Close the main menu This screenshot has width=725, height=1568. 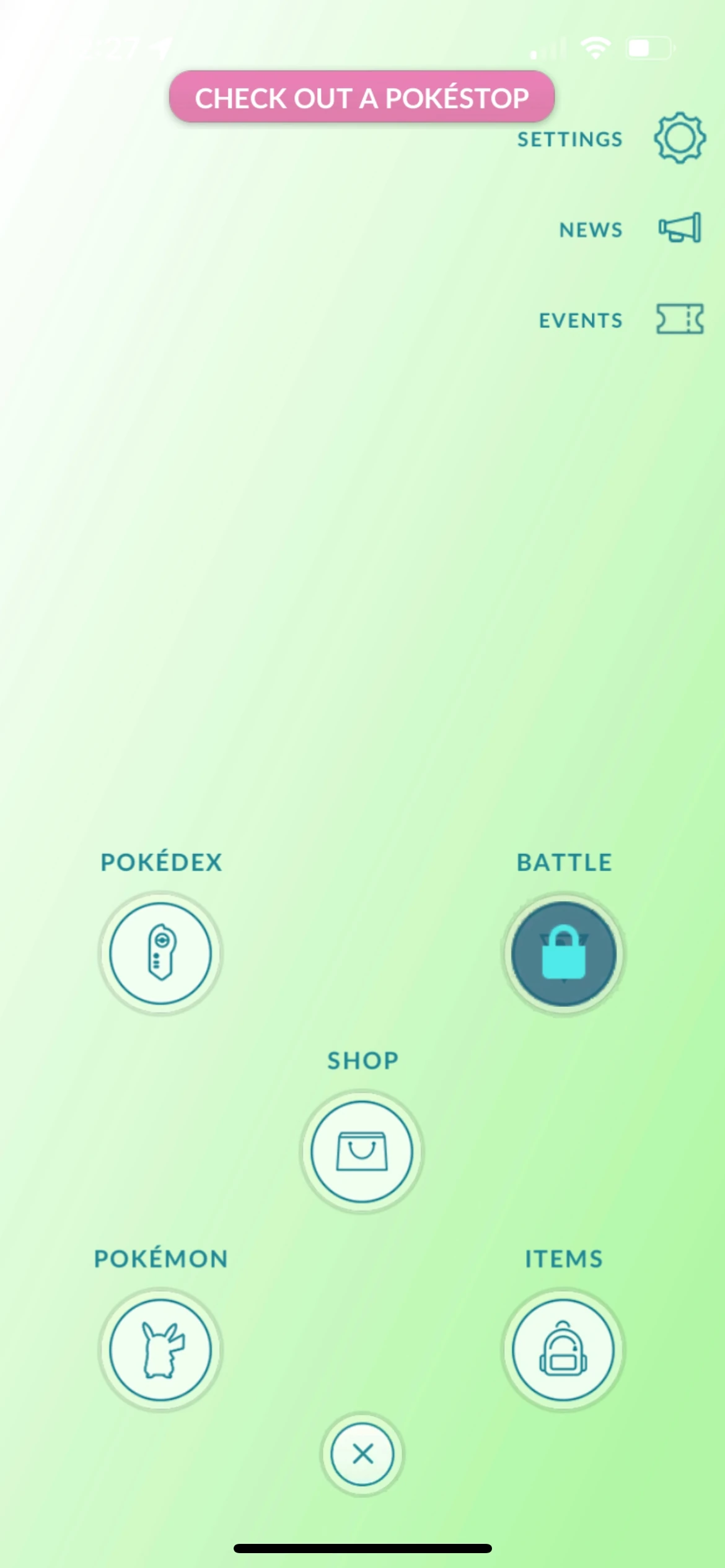pyautogui.click(x=362, y=1453)
